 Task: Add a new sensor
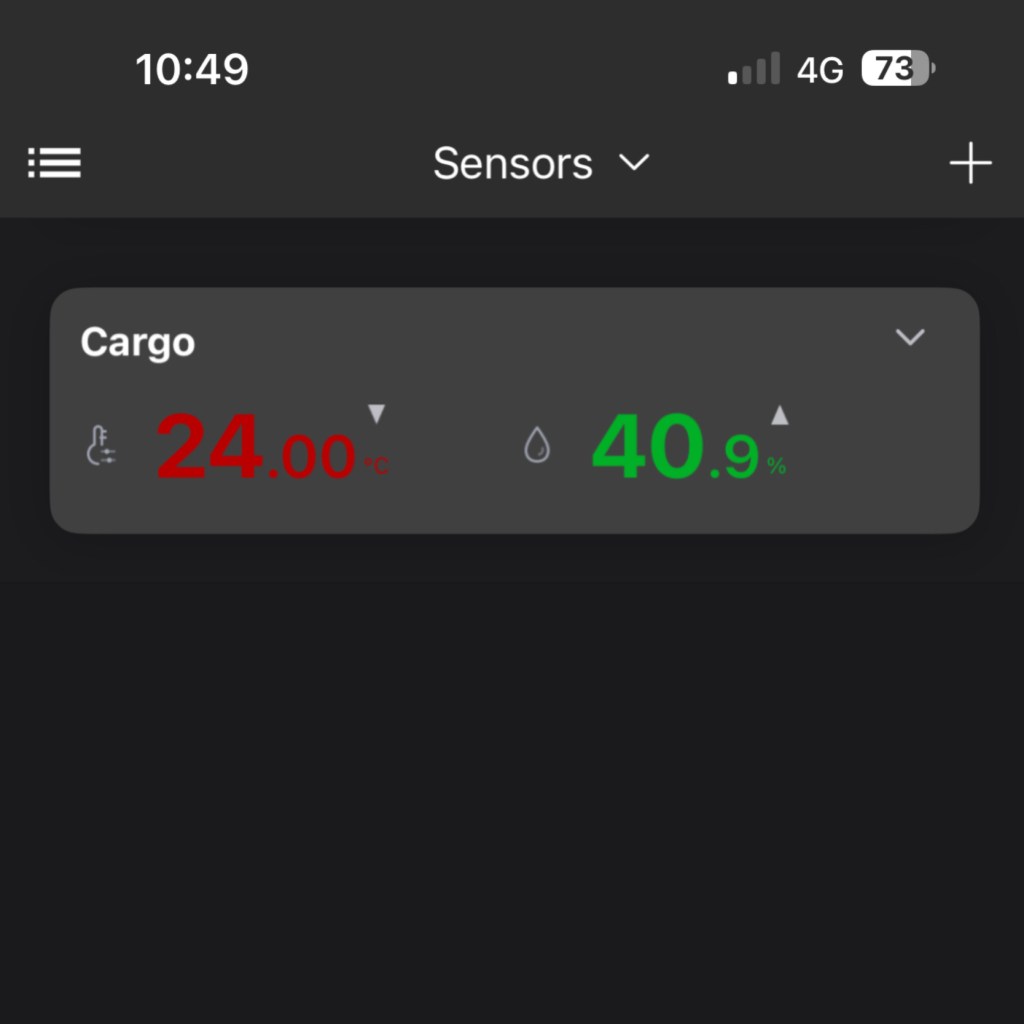pyautogui.click(x=970, y=163)
